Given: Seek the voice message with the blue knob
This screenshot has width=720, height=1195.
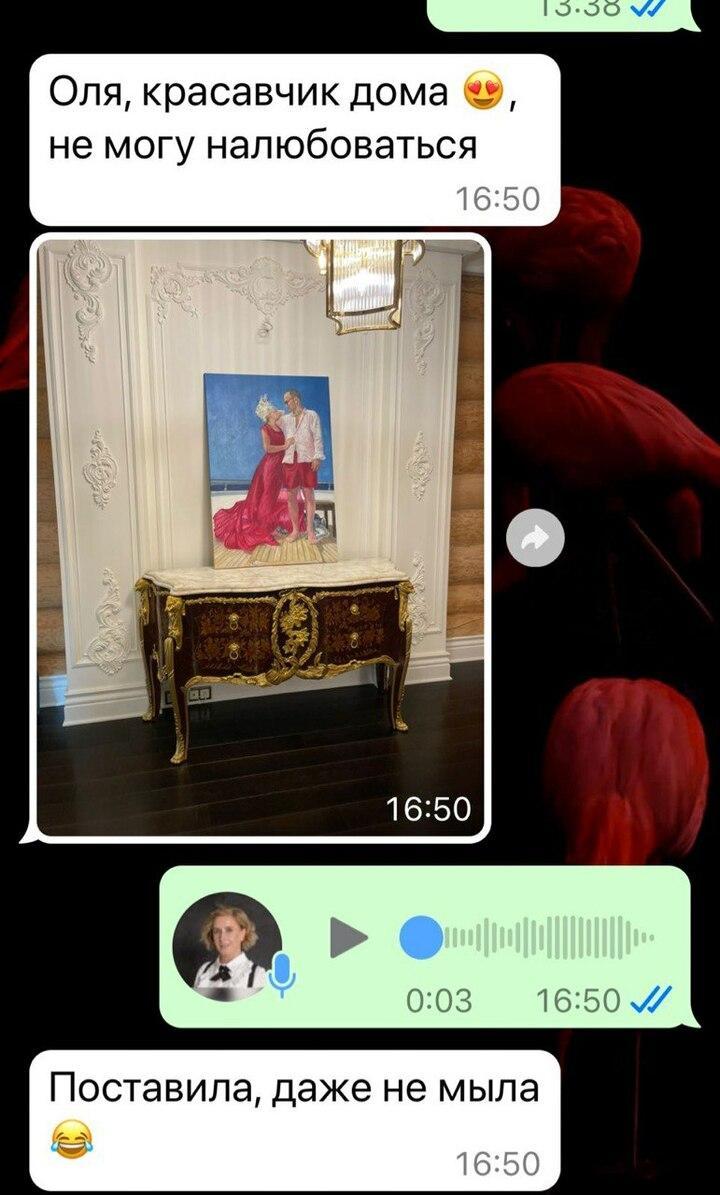Looking at the screenshot, I should pos(420,938).
